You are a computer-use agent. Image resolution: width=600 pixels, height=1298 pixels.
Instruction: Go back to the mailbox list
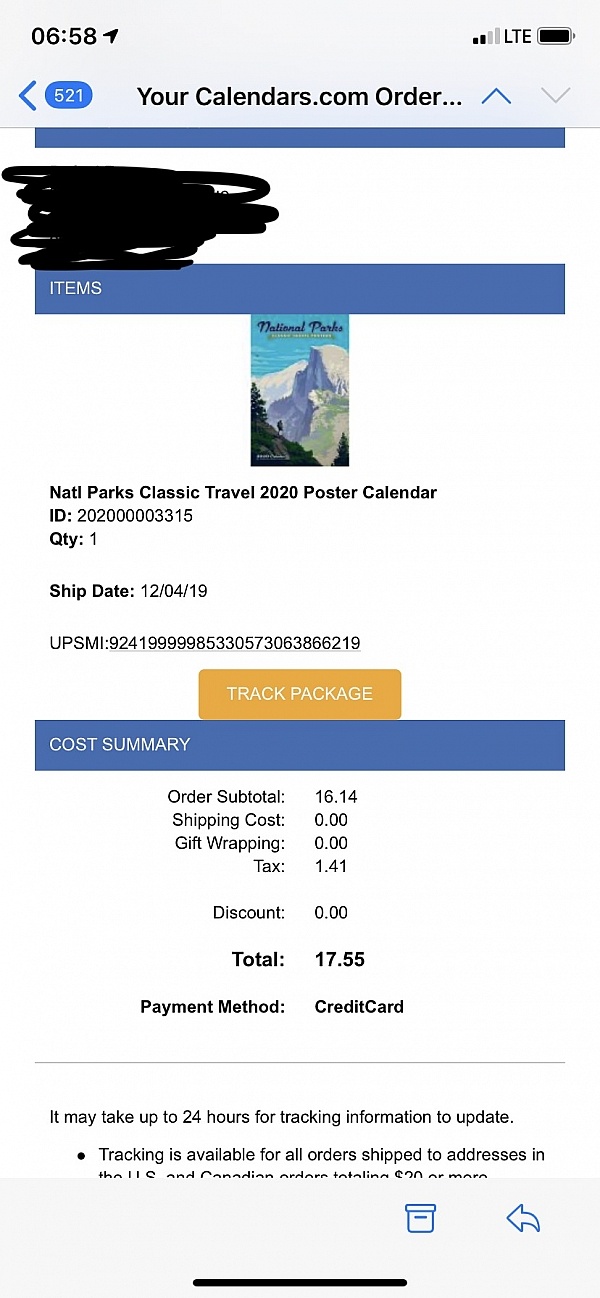click(55, 96)
